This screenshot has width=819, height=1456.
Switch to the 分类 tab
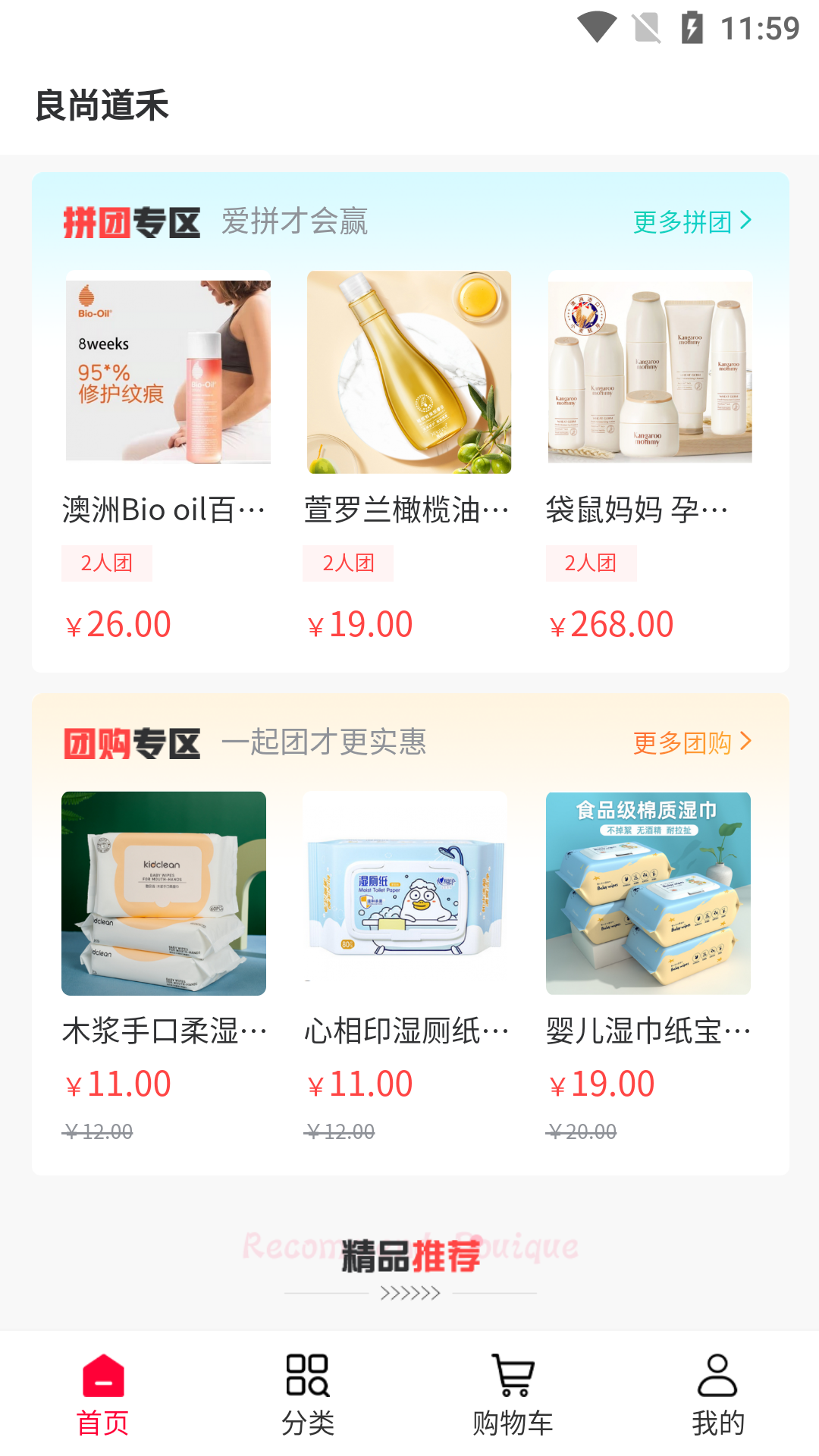[x=308, y=1395]
